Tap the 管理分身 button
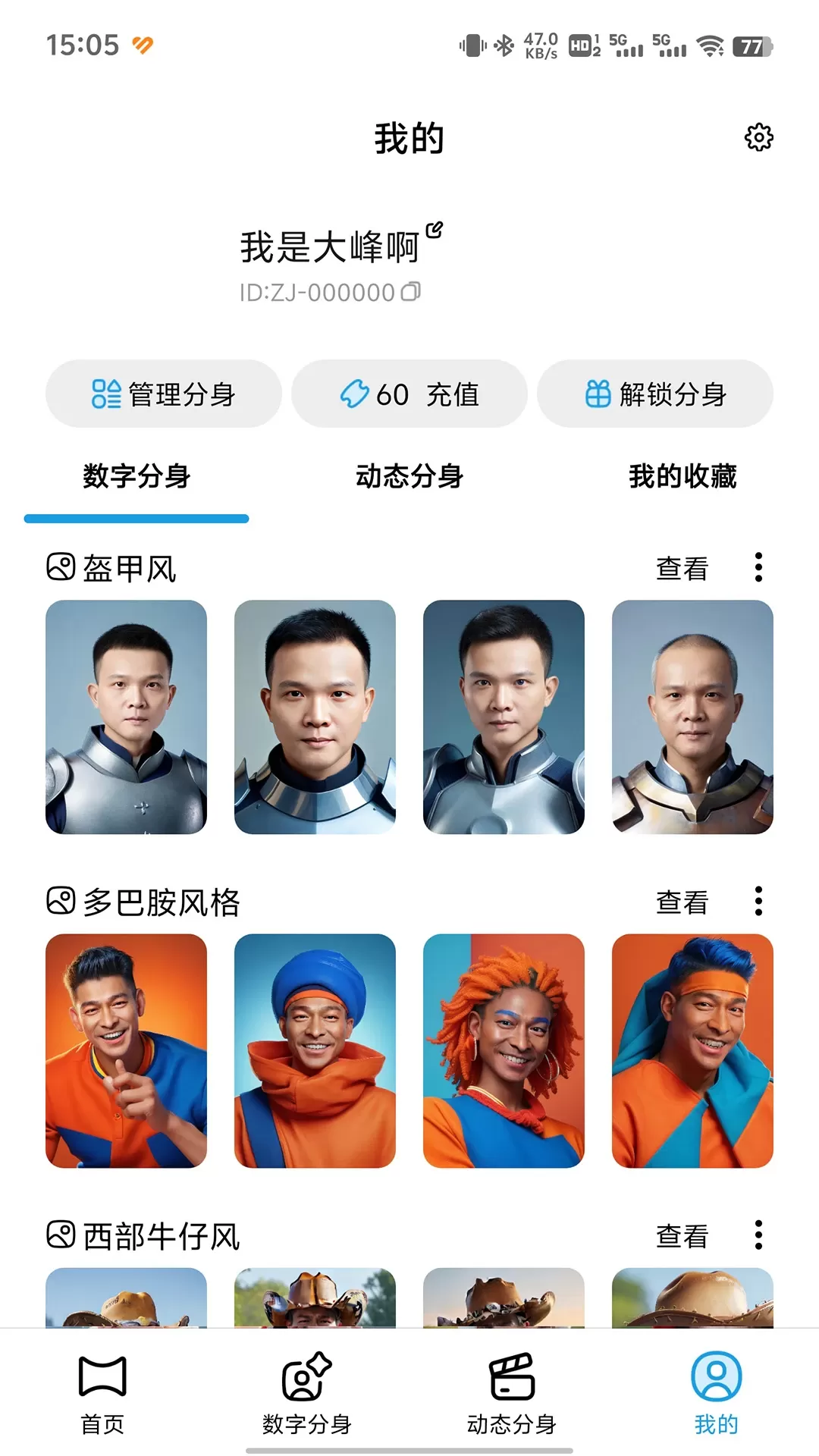 coord(164,394)
